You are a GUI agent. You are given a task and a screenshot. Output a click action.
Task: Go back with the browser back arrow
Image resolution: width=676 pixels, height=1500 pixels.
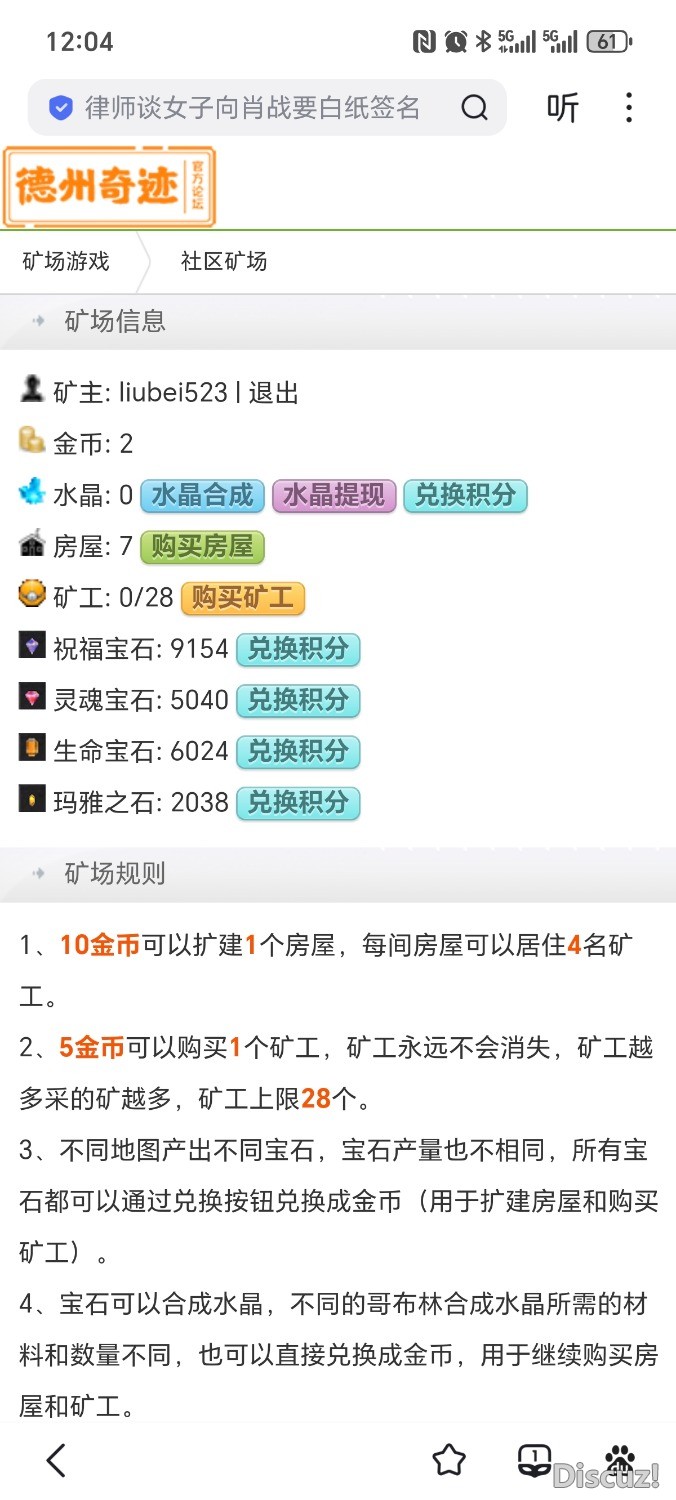(x=56, y=1461)
